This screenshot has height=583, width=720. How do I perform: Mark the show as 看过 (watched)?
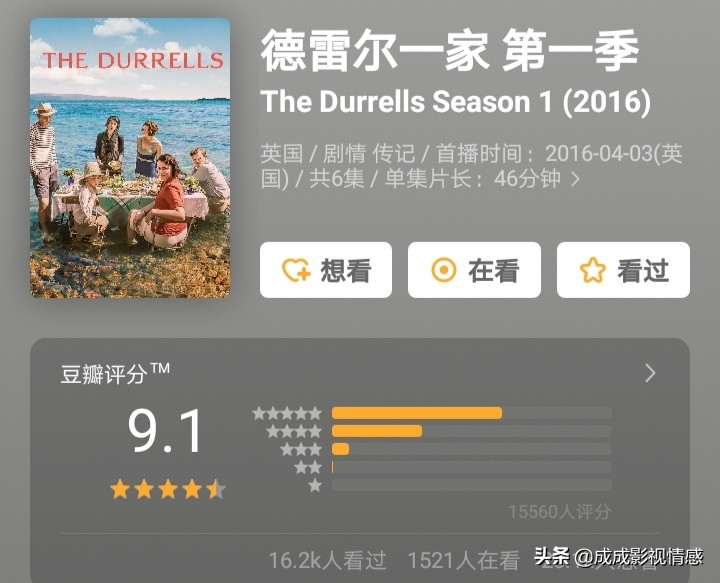tap(623, 270)
